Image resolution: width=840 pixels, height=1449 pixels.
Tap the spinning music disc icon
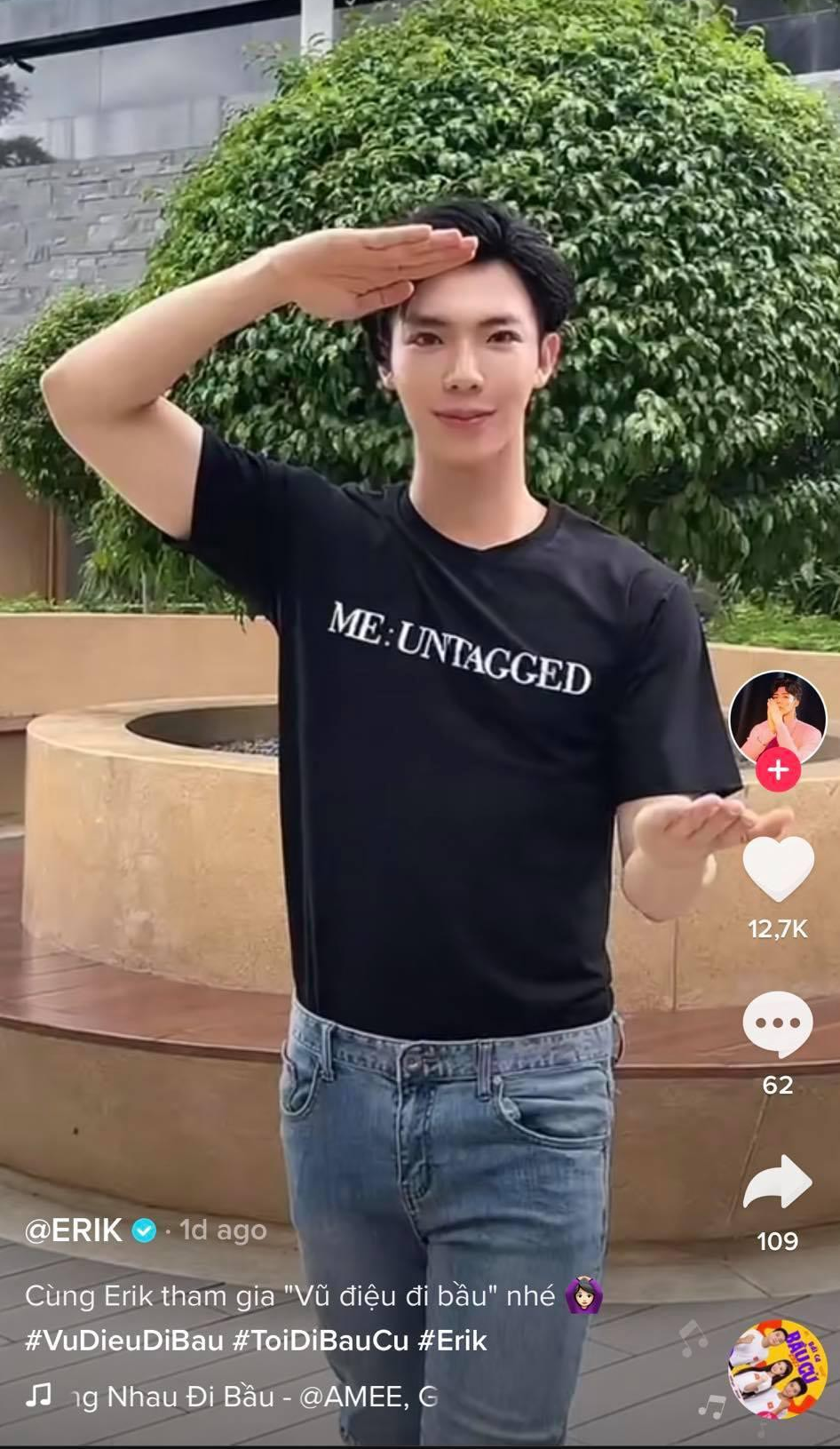tap(770, 1368)
